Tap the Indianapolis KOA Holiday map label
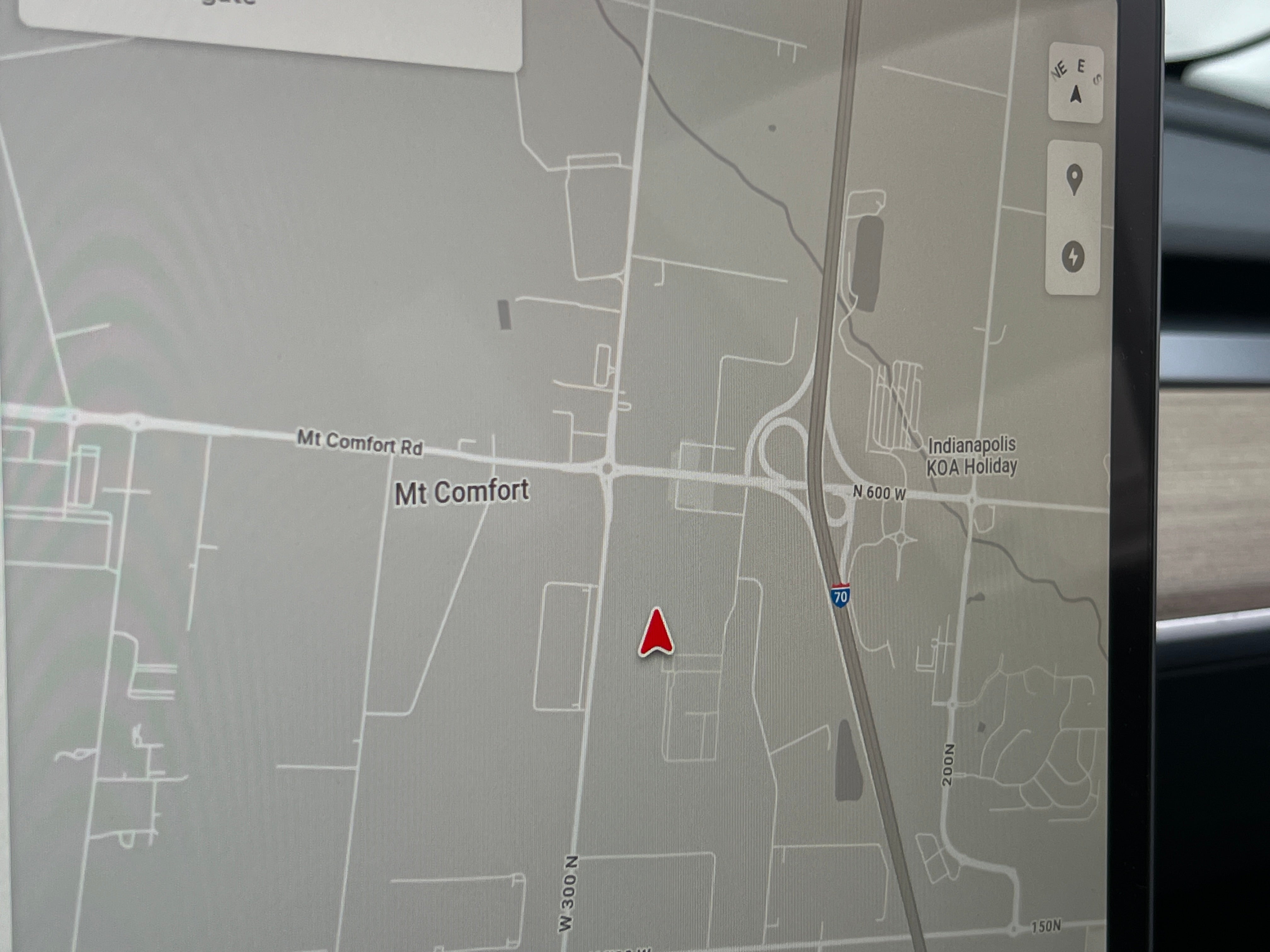Viewport: 1270px width, 952px height. tap(971, 456)
